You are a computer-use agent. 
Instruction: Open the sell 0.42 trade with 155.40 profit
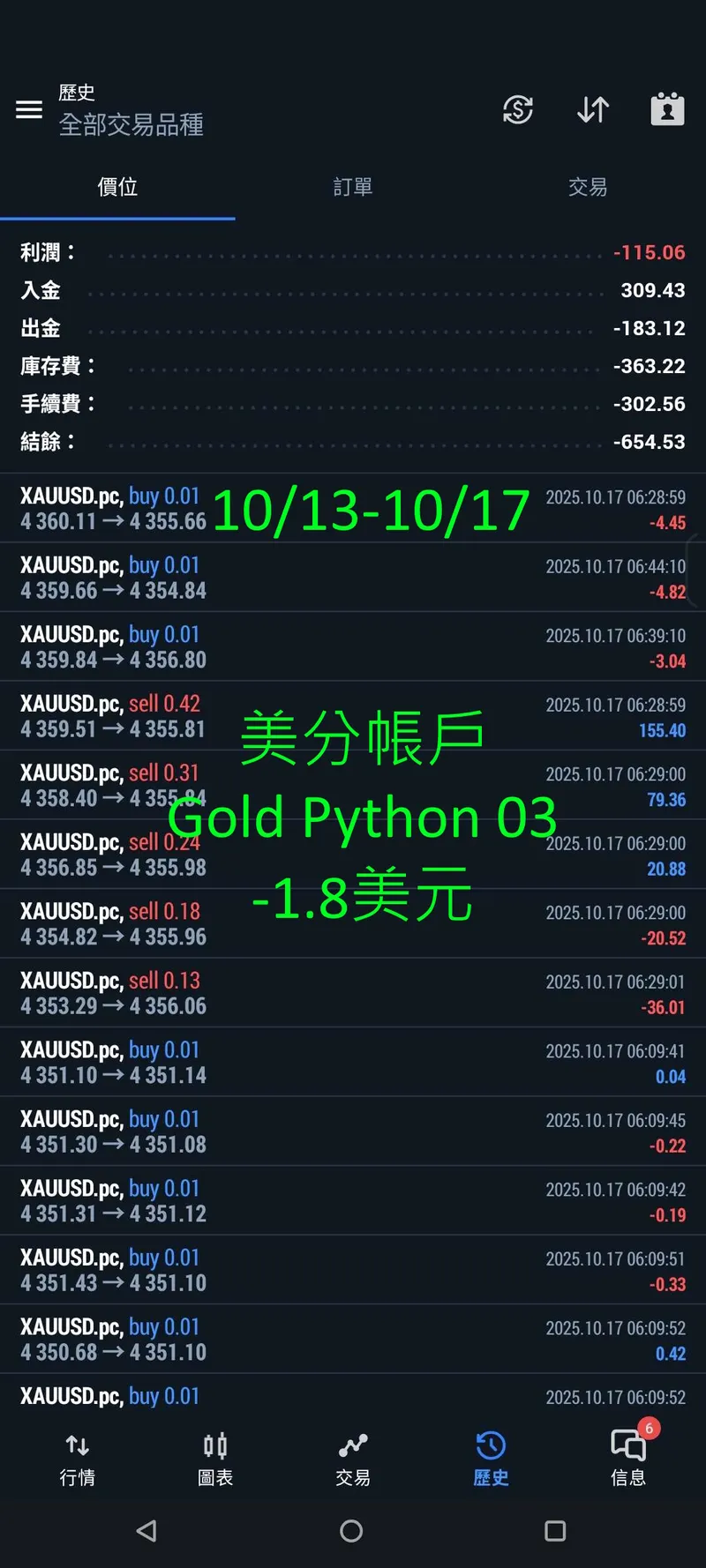pyautogui.click(x=353, y=716)
